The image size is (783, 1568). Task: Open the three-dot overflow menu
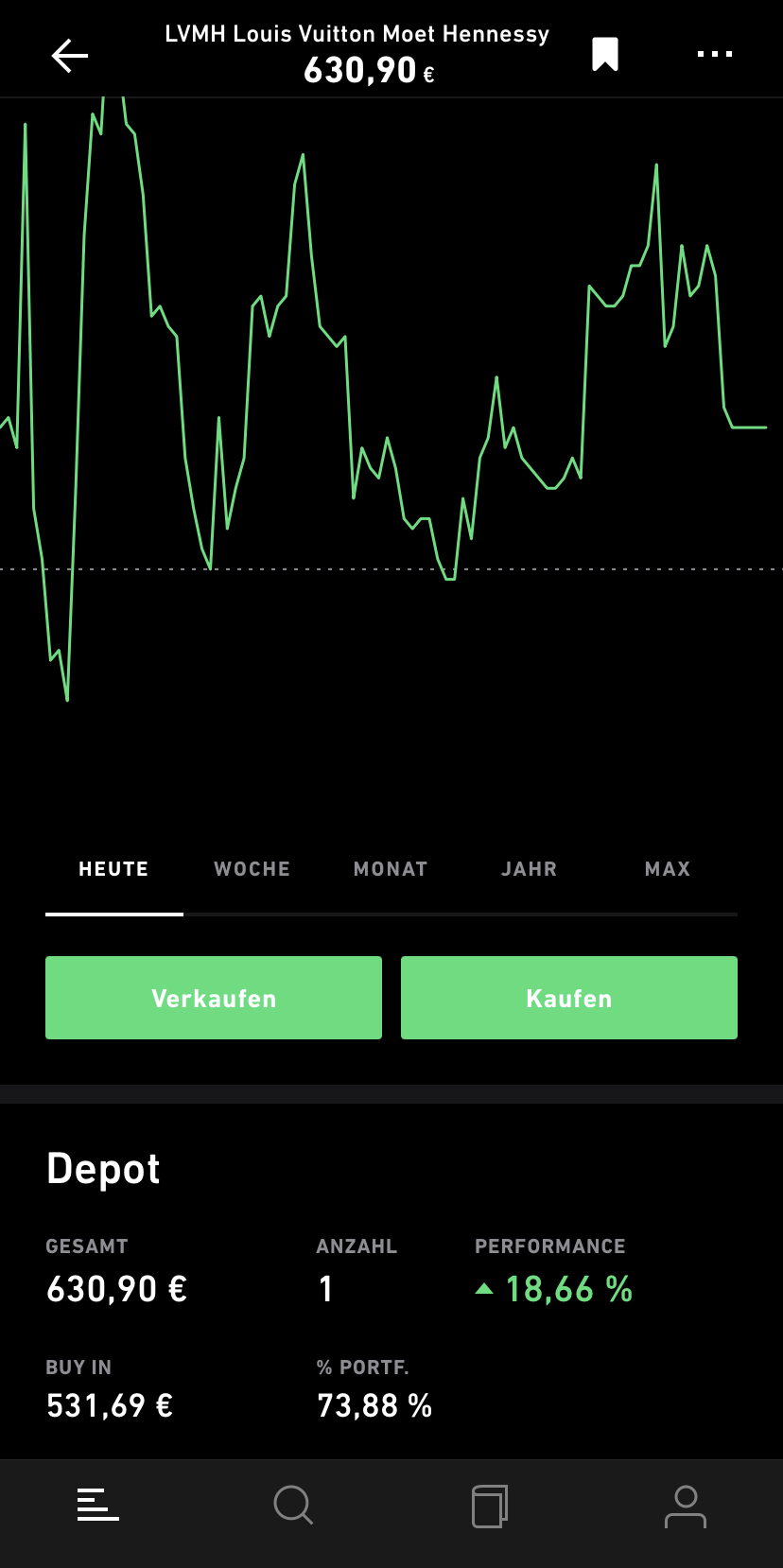(714, 55)
